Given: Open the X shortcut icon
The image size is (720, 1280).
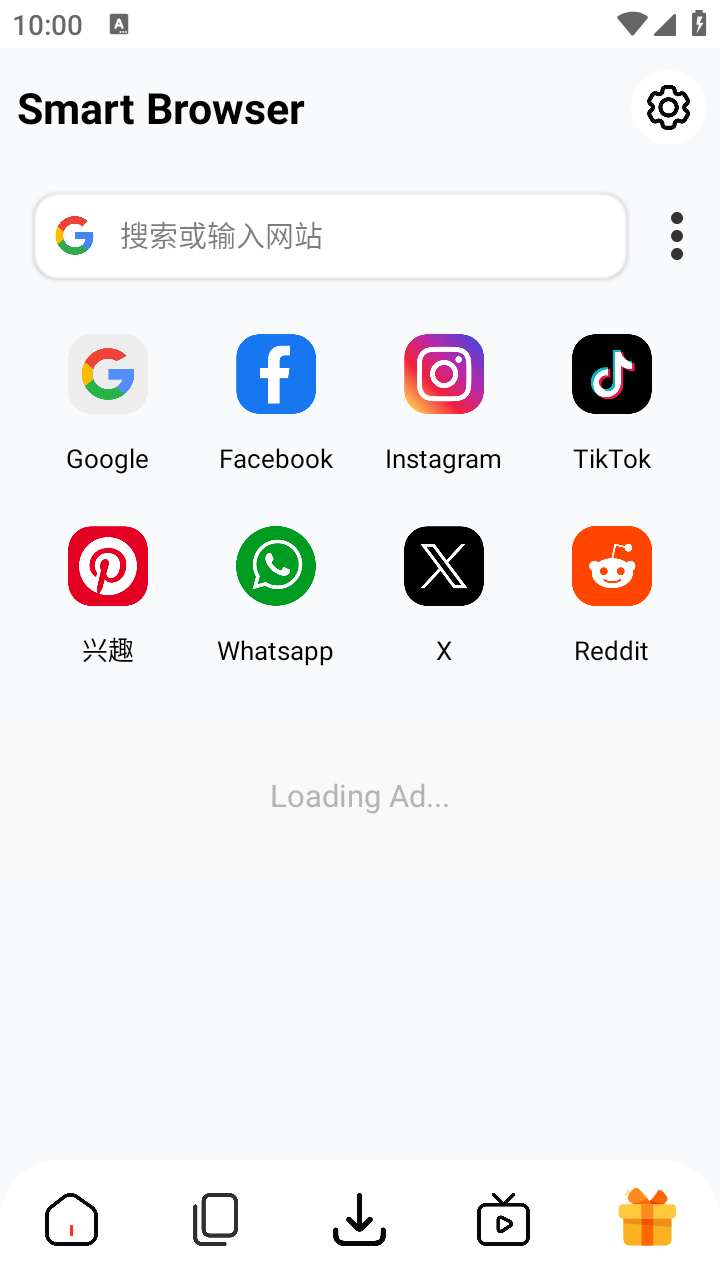Looking at the screenshot, I should coord(443,566).
